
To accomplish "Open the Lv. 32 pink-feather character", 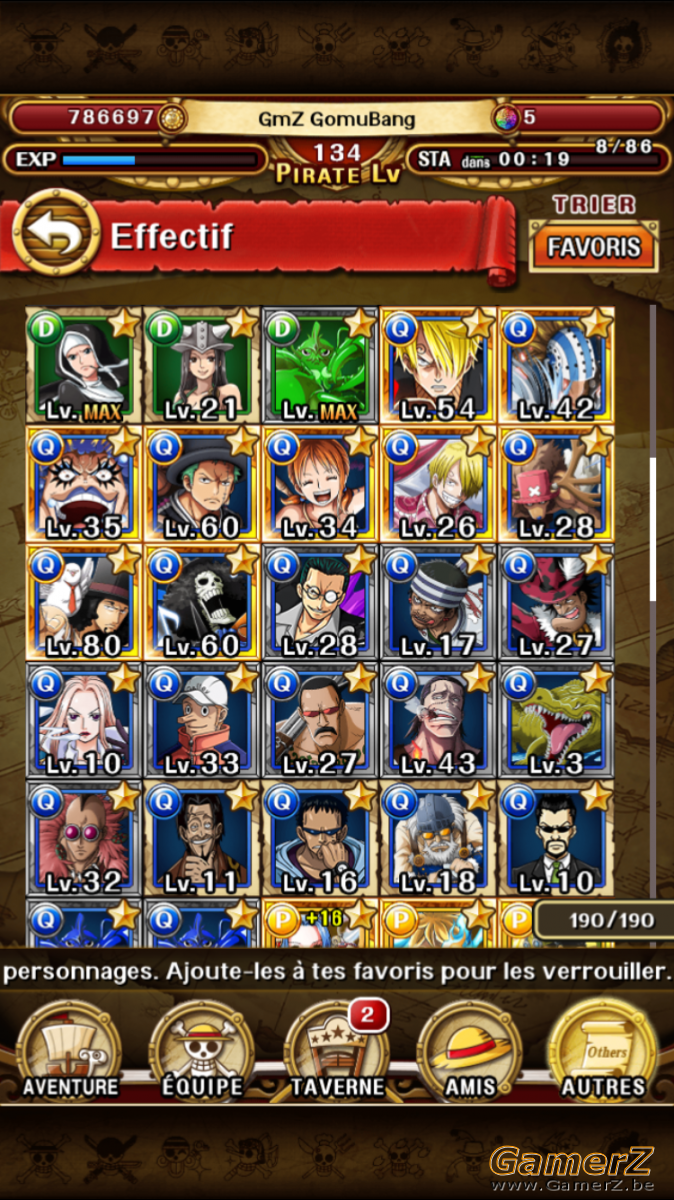I will tap(84, 838).
